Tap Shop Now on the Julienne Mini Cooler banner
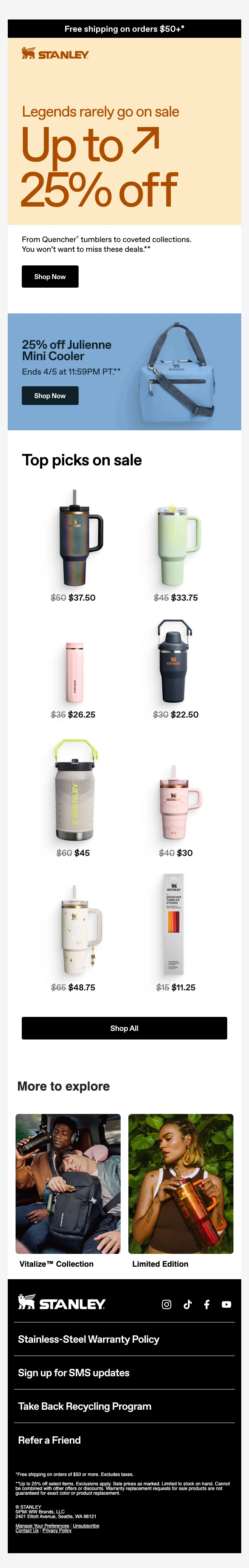 (x=50, y=396)
